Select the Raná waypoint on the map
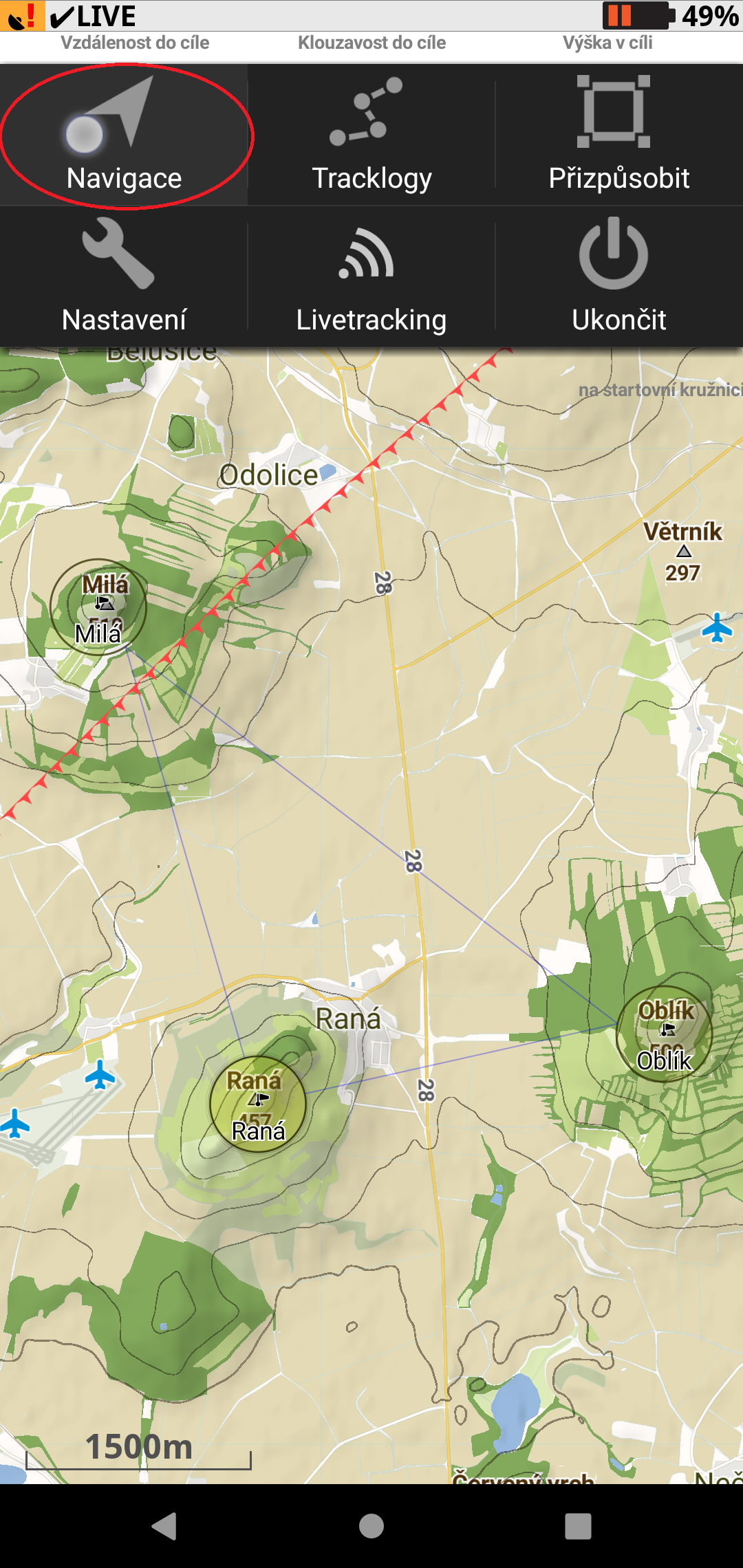Viewport: 743px width, 1568px height. (257, 1104)
